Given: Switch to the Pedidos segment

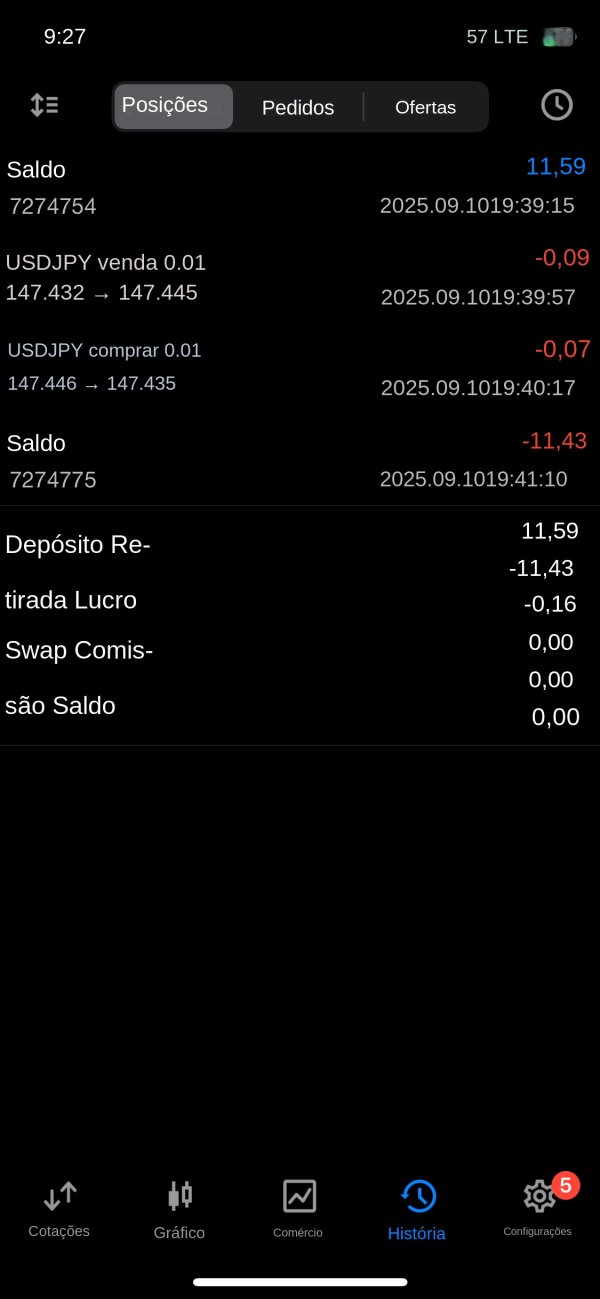Looking at the screenshot, I should [x=298, y=107].
